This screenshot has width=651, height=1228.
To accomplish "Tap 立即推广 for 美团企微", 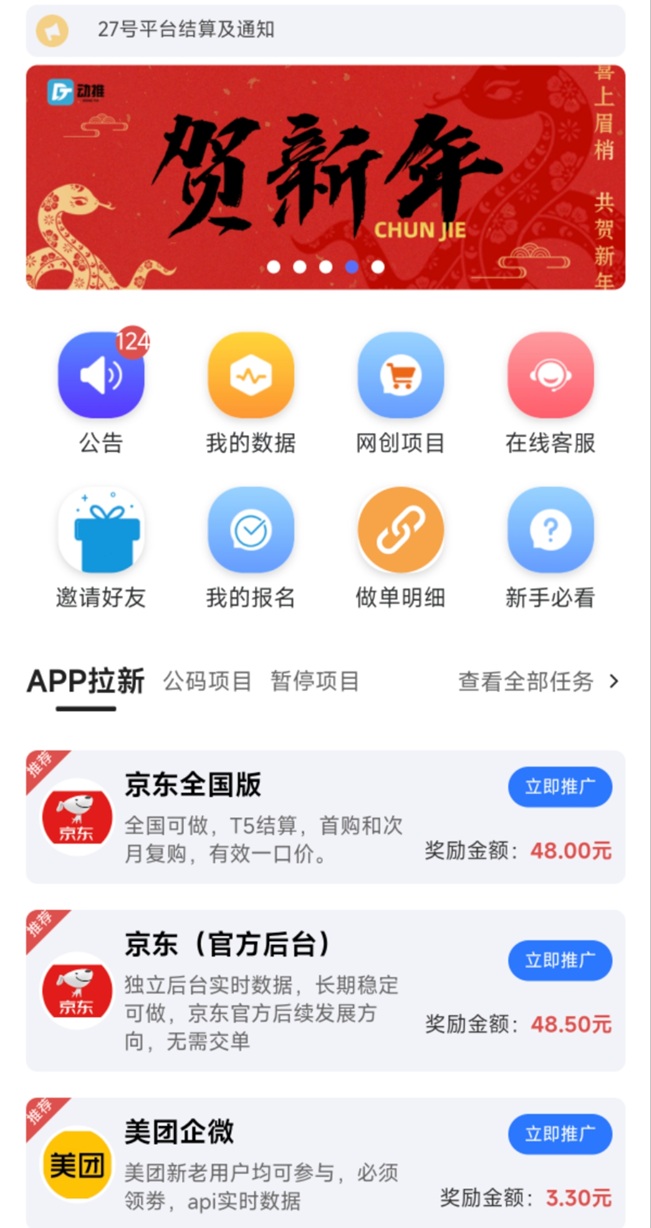I will coord(560,1134).
